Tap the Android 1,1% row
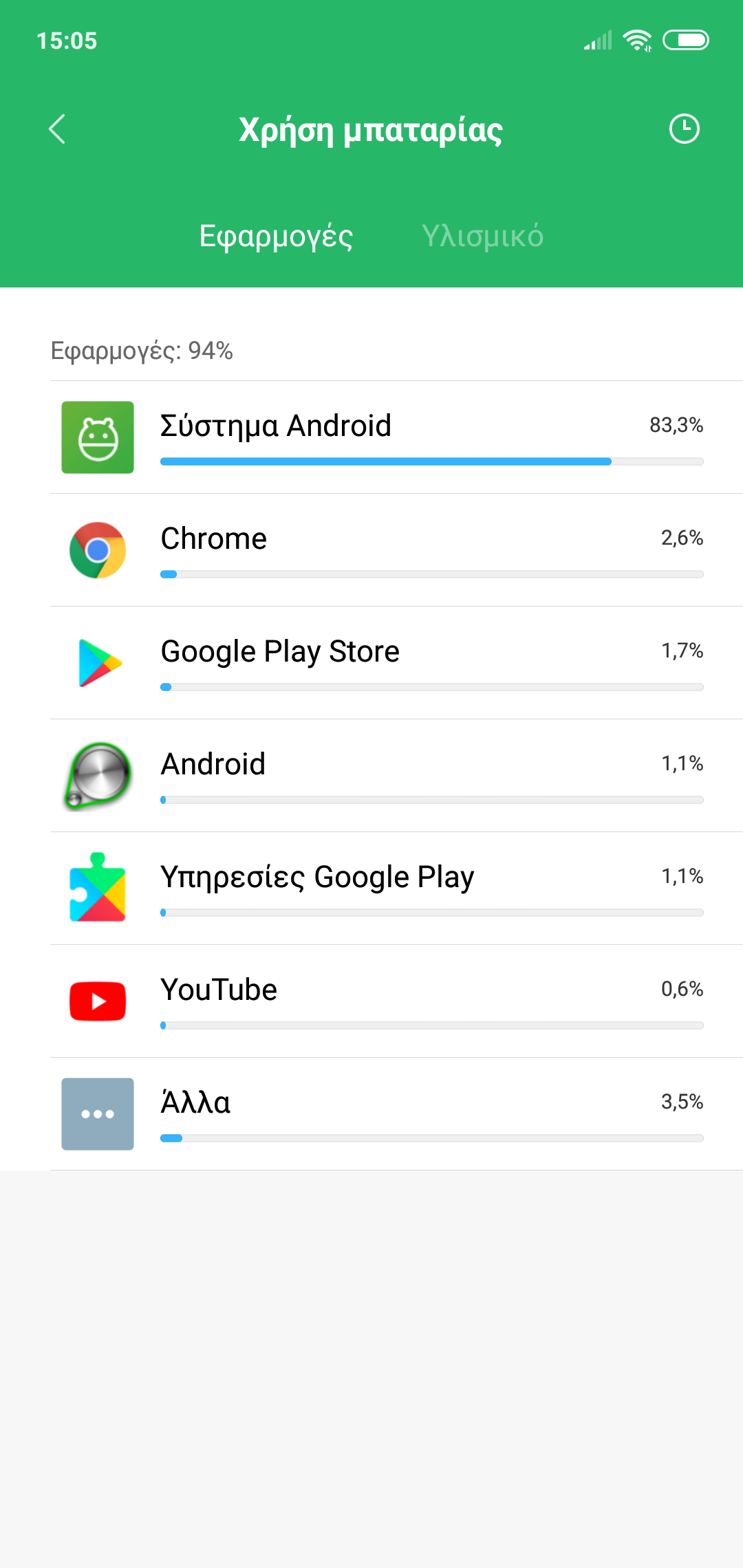The height and width of the screenshot is (1568, 743). click(x=396, y=776)
